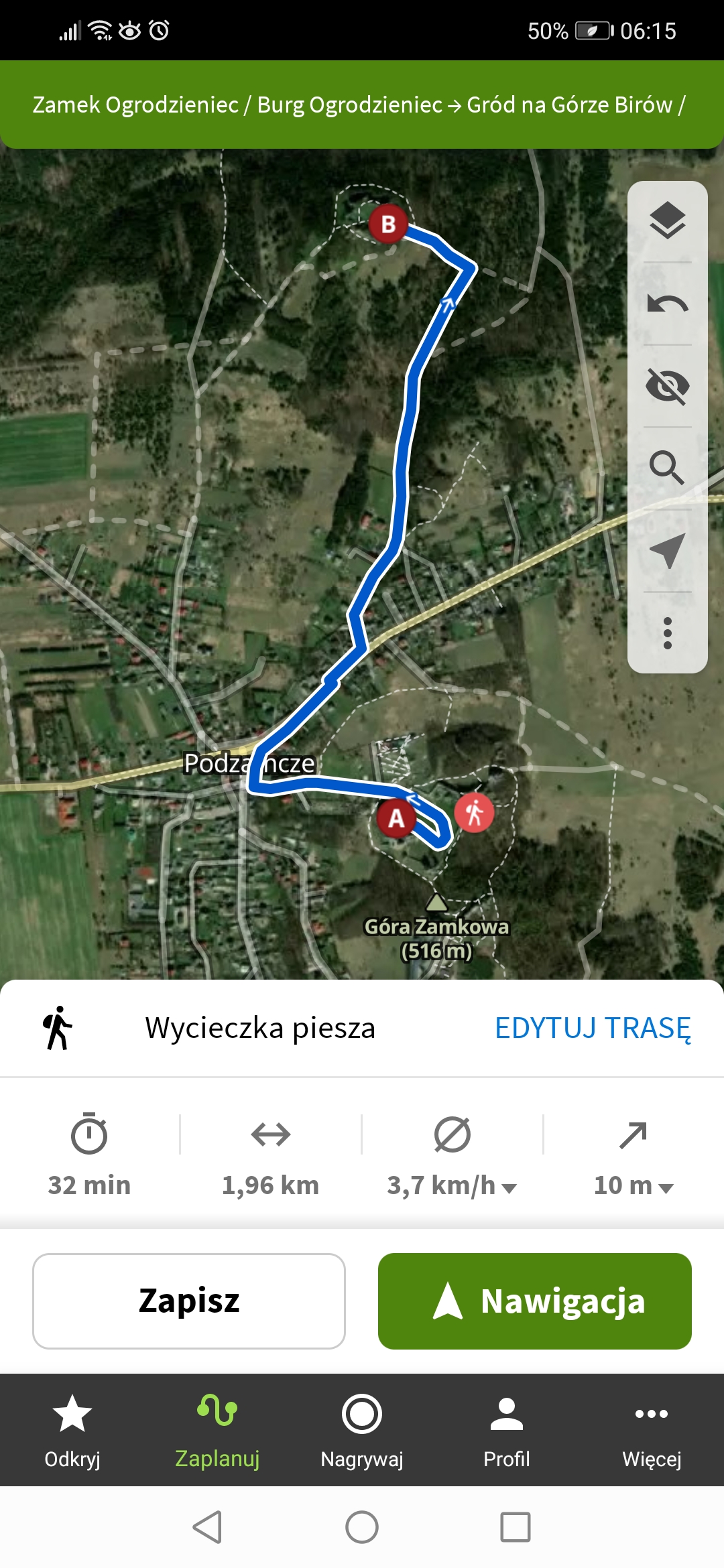Go back with the system back button
Screen dimensions: 724x1568
pyautogui.click(x=208, y=1527)
